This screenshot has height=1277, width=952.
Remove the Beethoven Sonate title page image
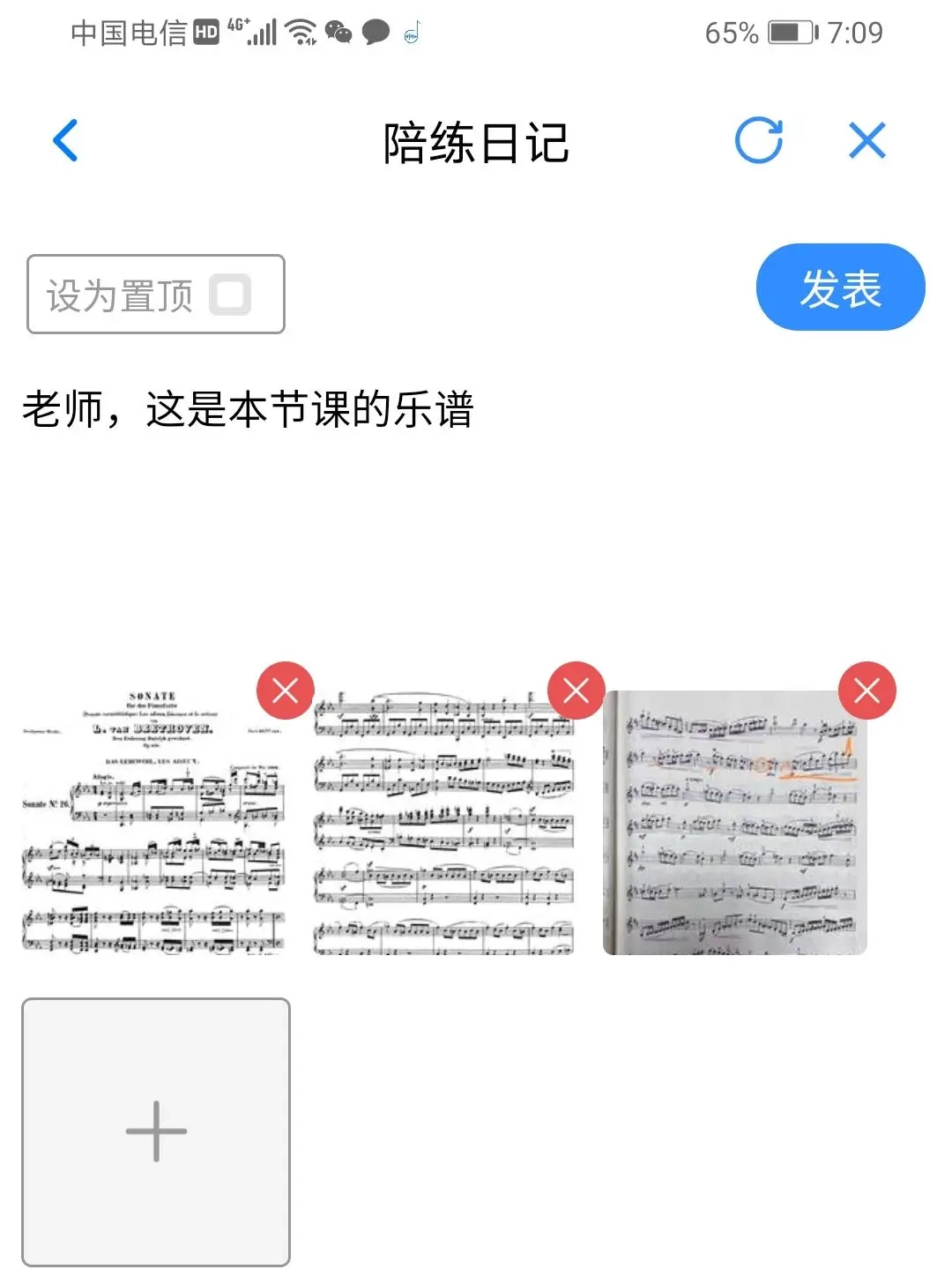pyautogui.click(x=285, y=691)
